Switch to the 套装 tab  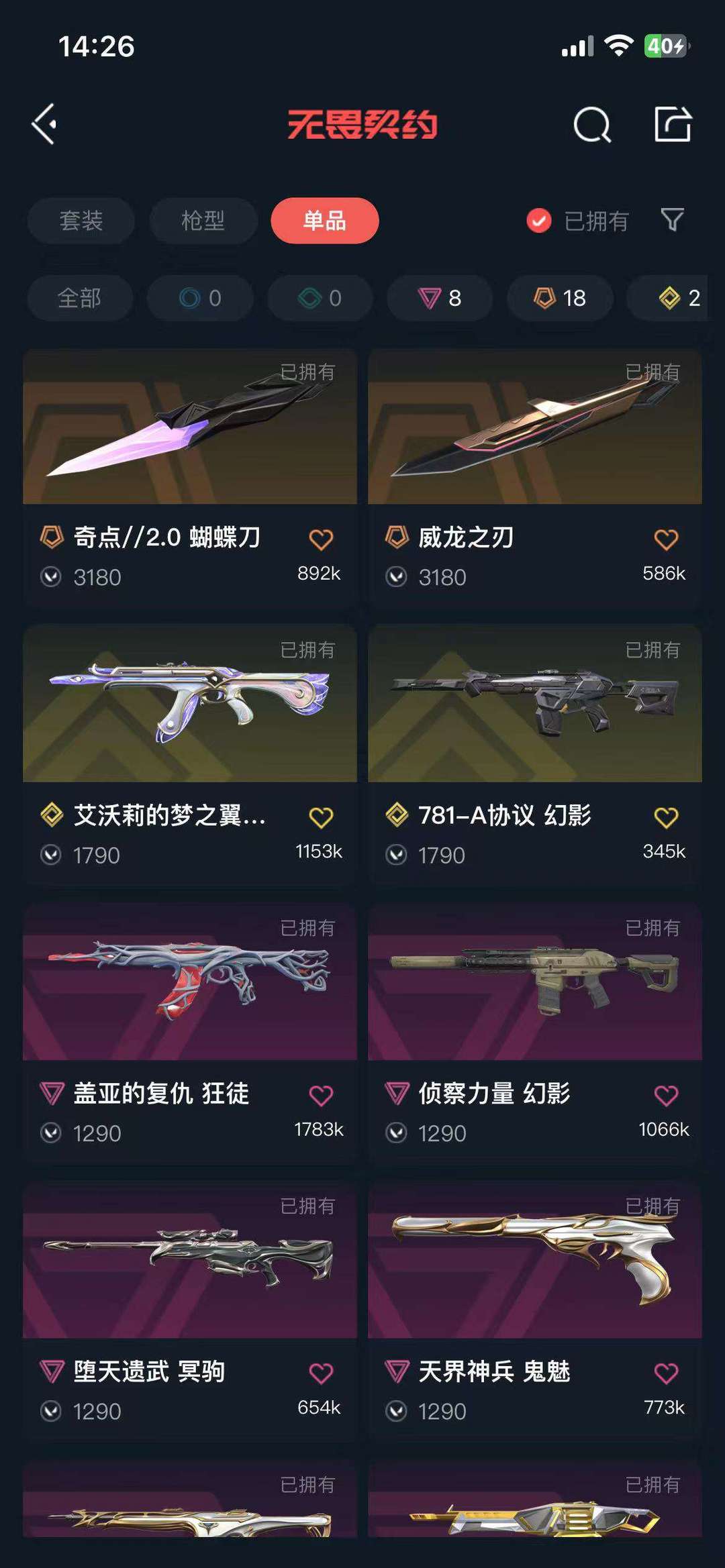pos(81,221)
